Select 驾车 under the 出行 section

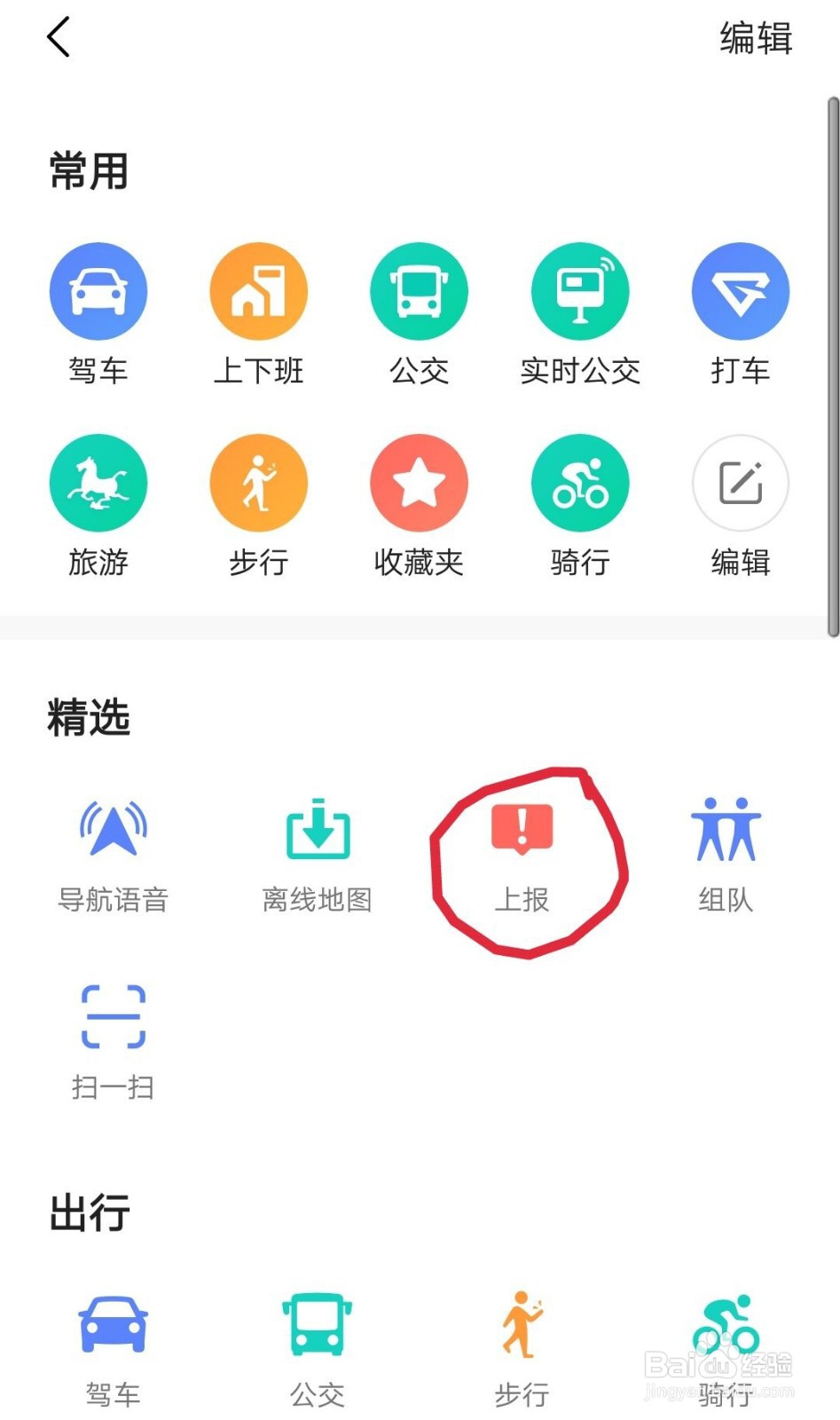113,1322
